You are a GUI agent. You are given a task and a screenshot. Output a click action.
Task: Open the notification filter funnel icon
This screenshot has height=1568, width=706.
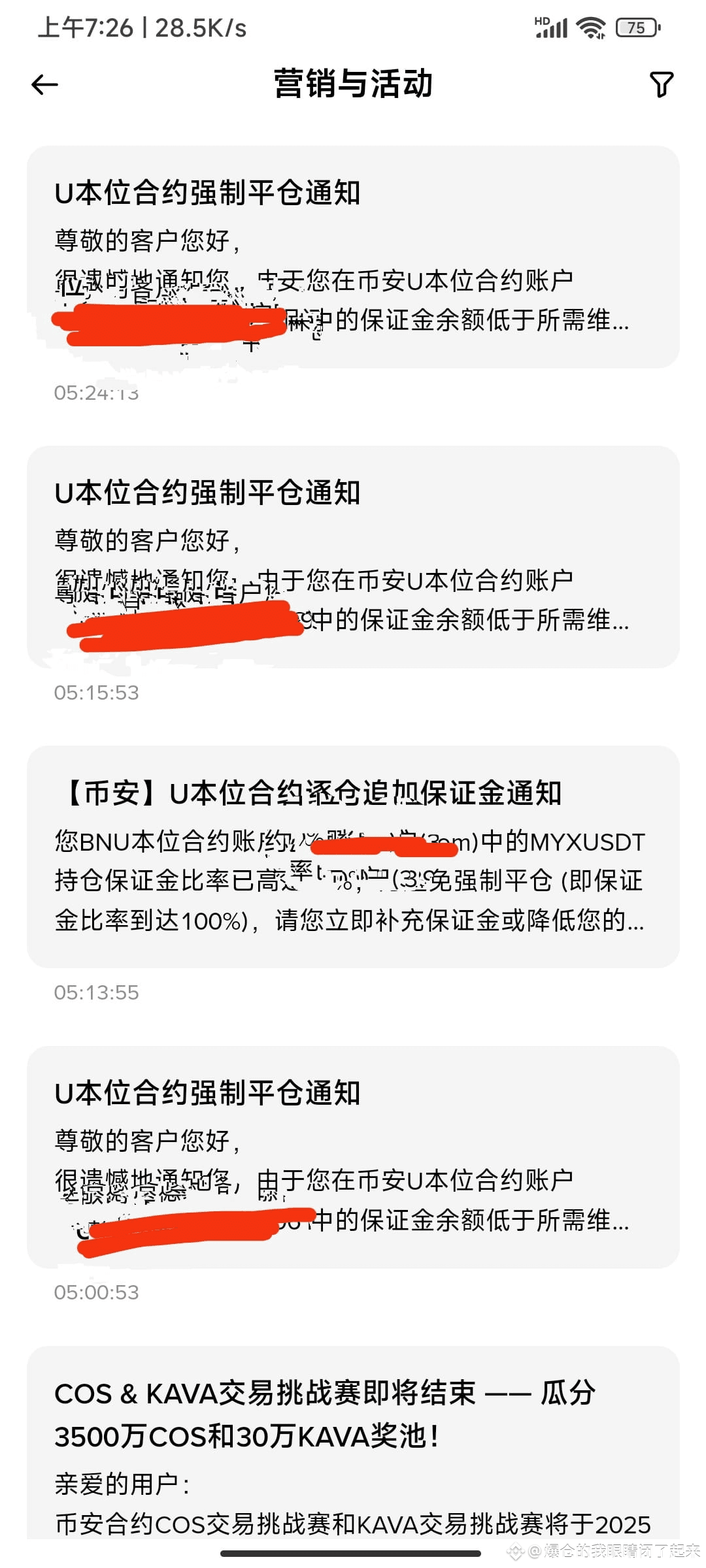click(x=663, y=84)
